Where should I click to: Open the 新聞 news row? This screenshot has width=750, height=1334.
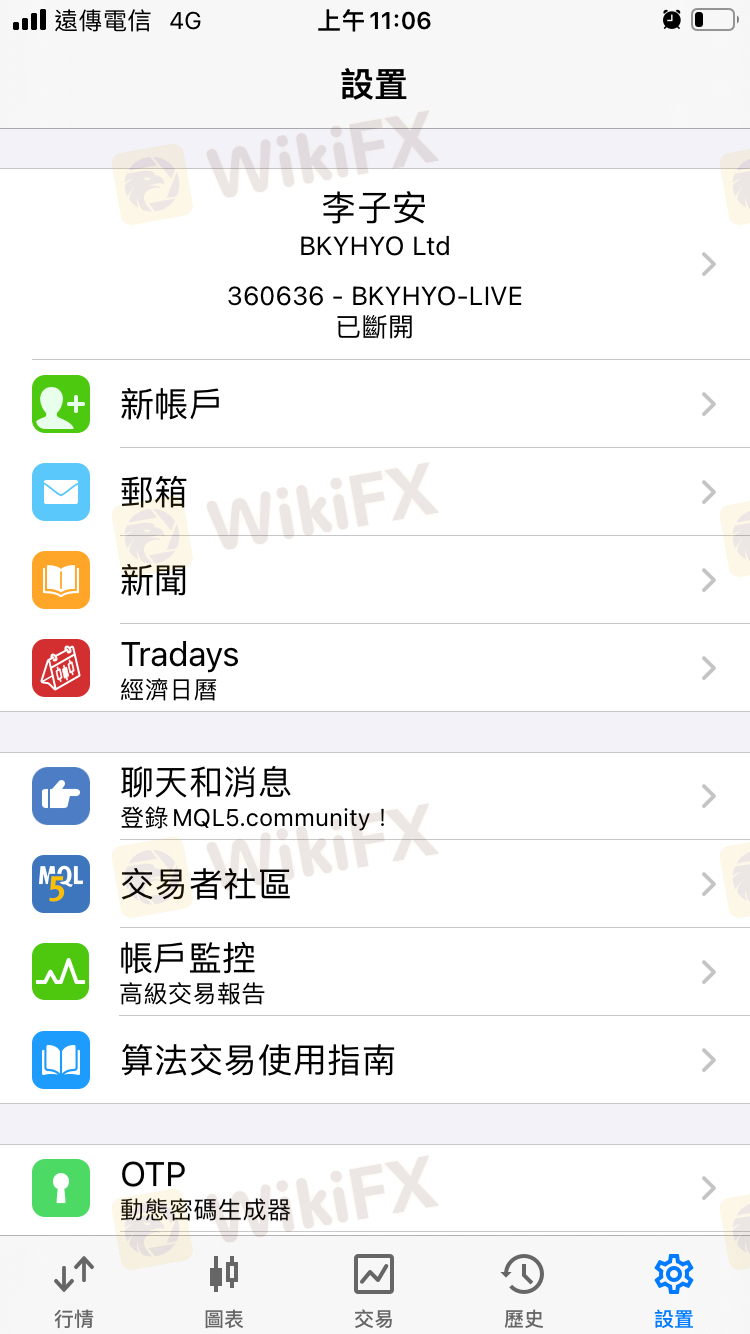pos(375,580)
